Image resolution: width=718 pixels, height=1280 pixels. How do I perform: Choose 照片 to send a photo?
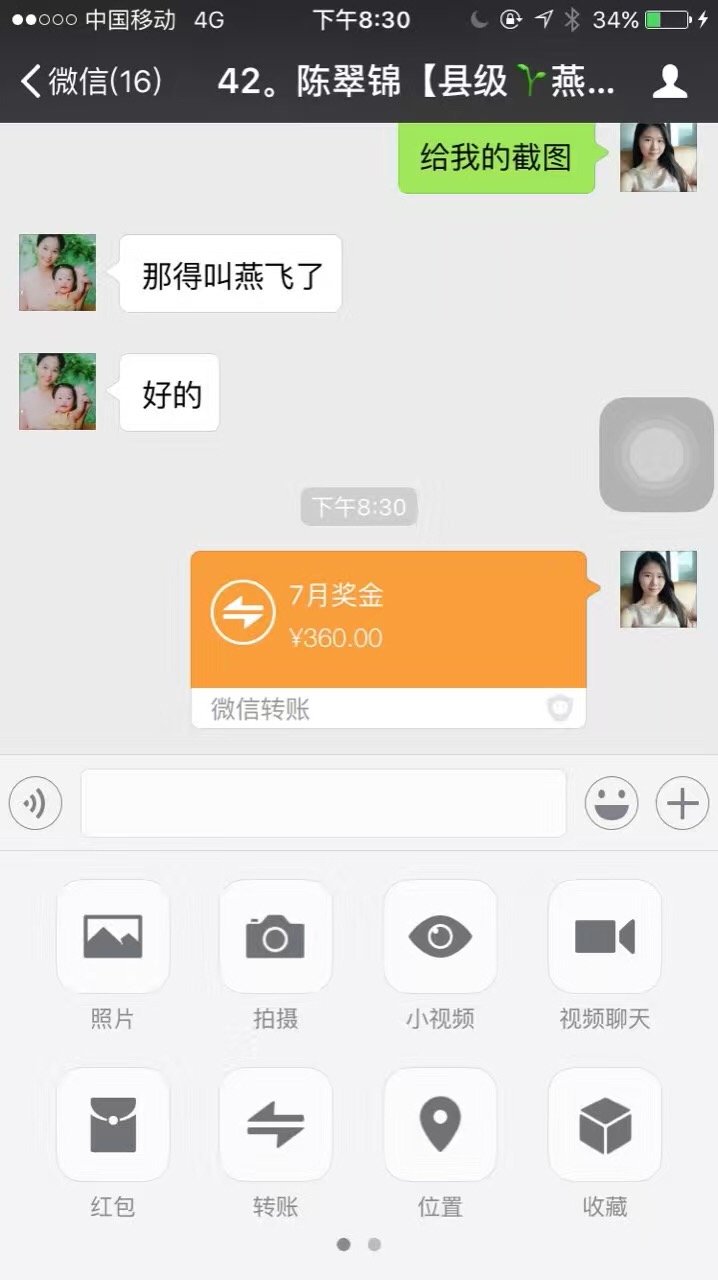(x=113, y=937)
